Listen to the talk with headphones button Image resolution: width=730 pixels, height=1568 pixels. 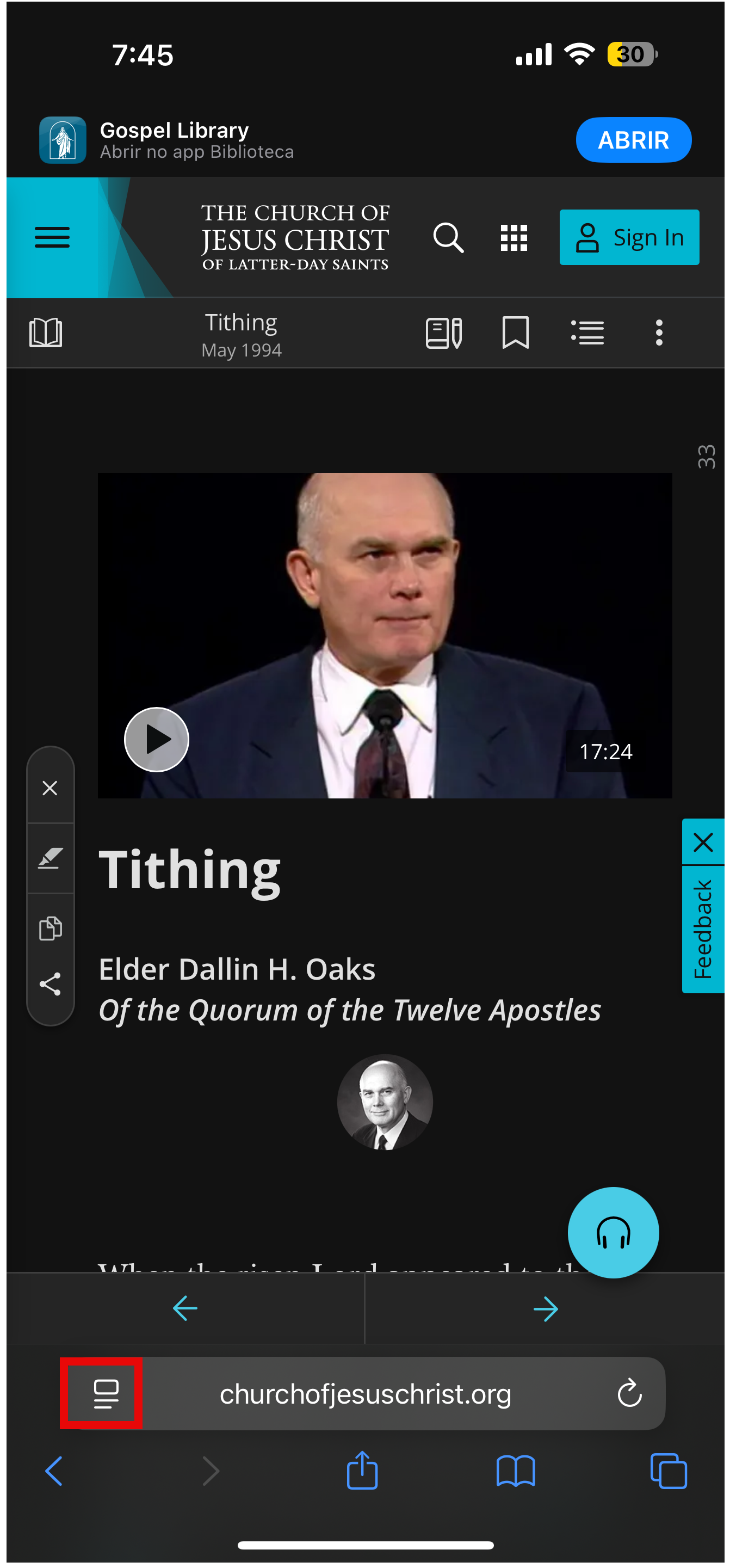(613, 1232)
